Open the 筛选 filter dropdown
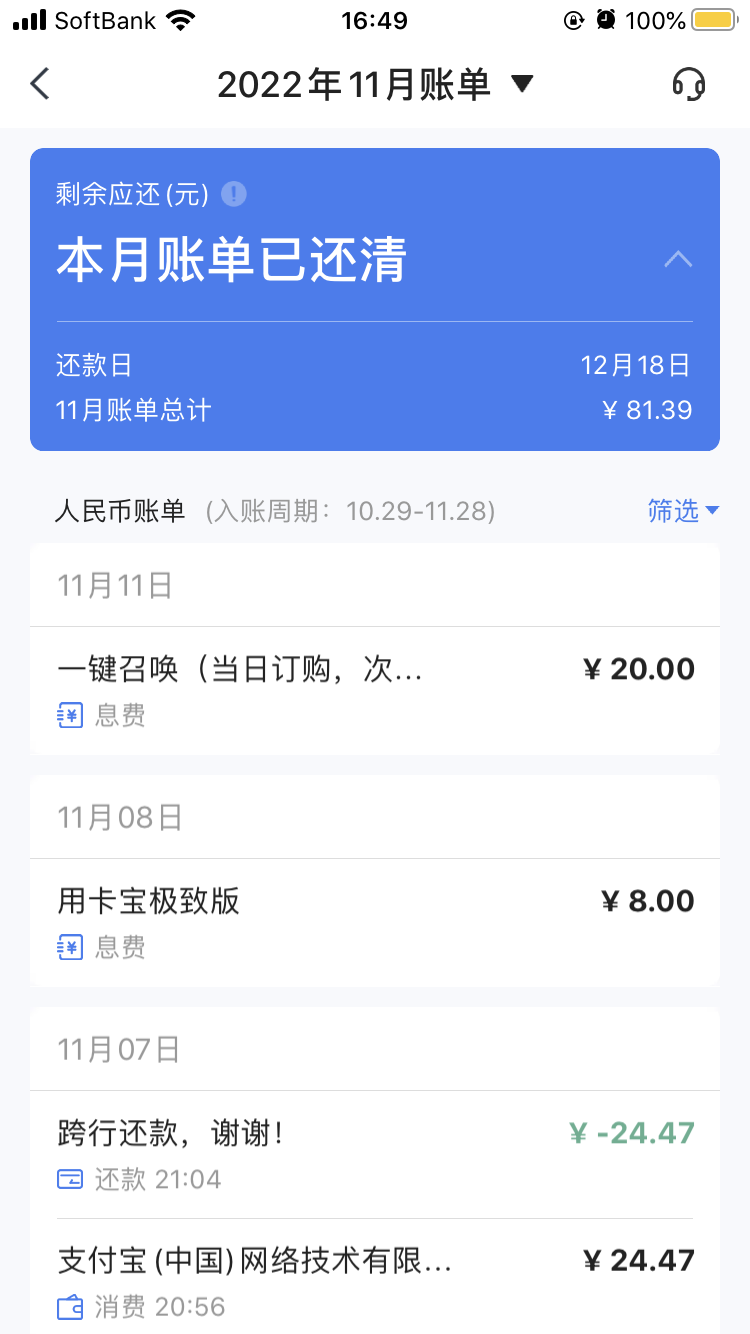Screen dimensions: 750x1334 point(683,511)
